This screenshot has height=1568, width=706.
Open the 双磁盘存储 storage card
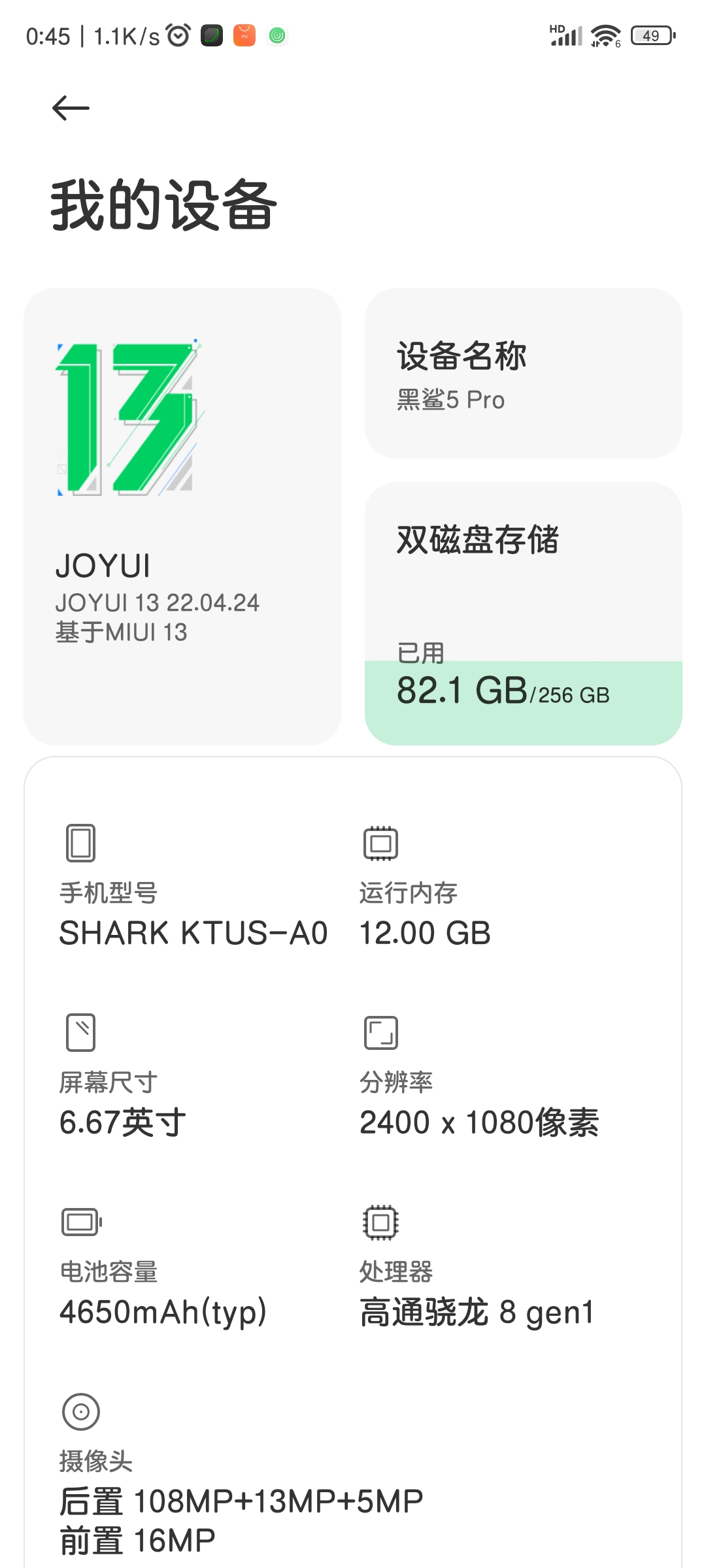click(x=524, y=613)
